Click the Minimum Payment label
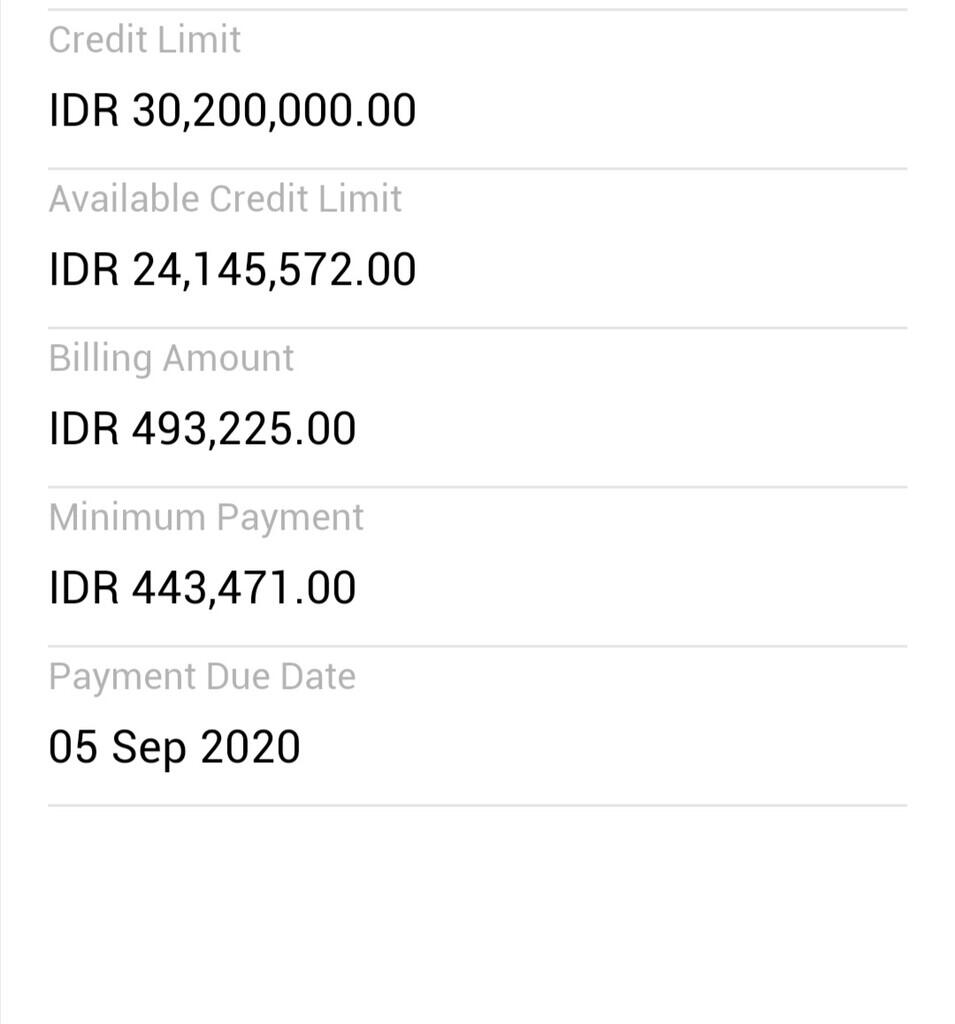 (207, 517)
